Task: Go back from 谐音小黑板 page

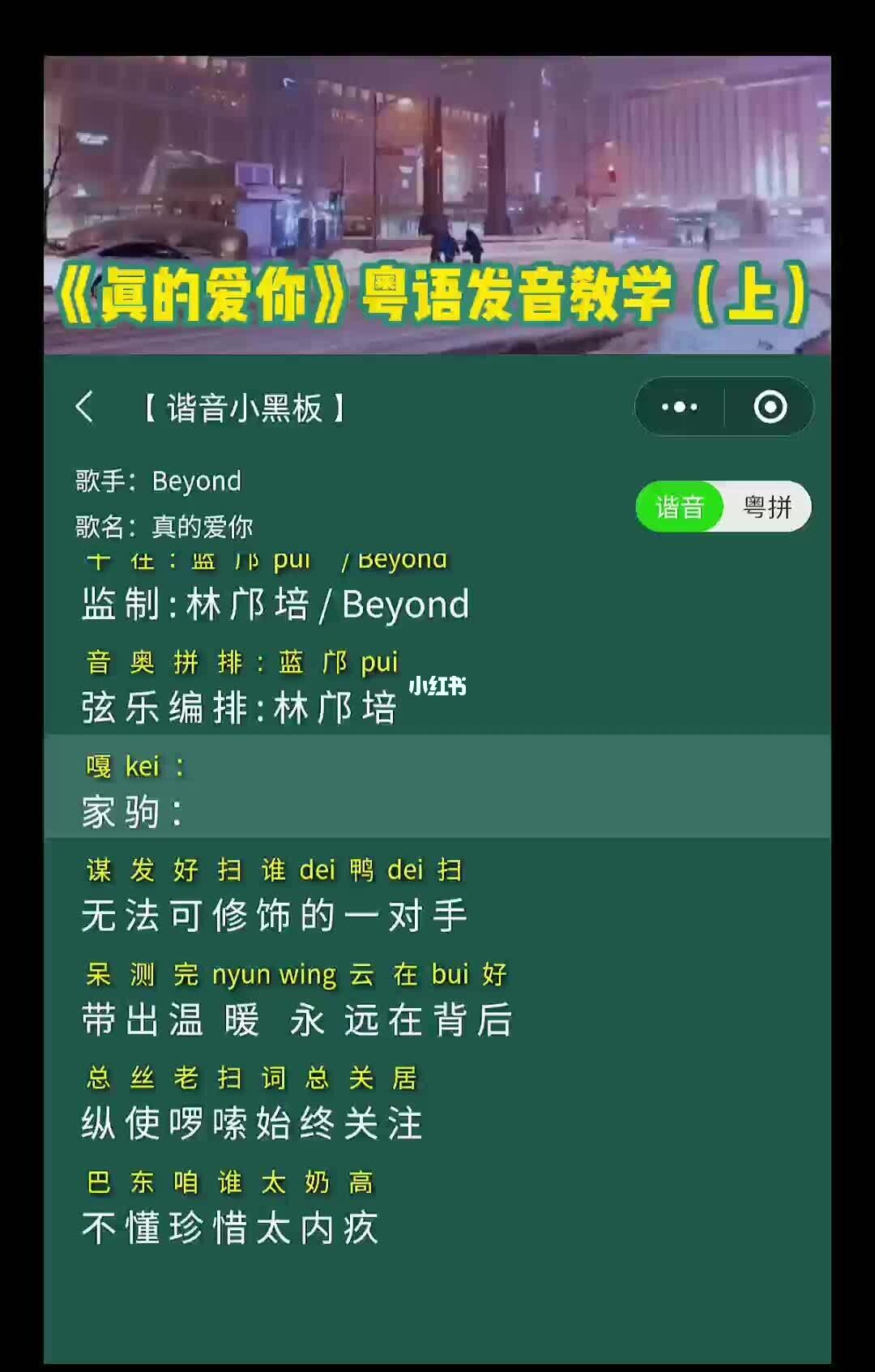Action: [85, 407]
